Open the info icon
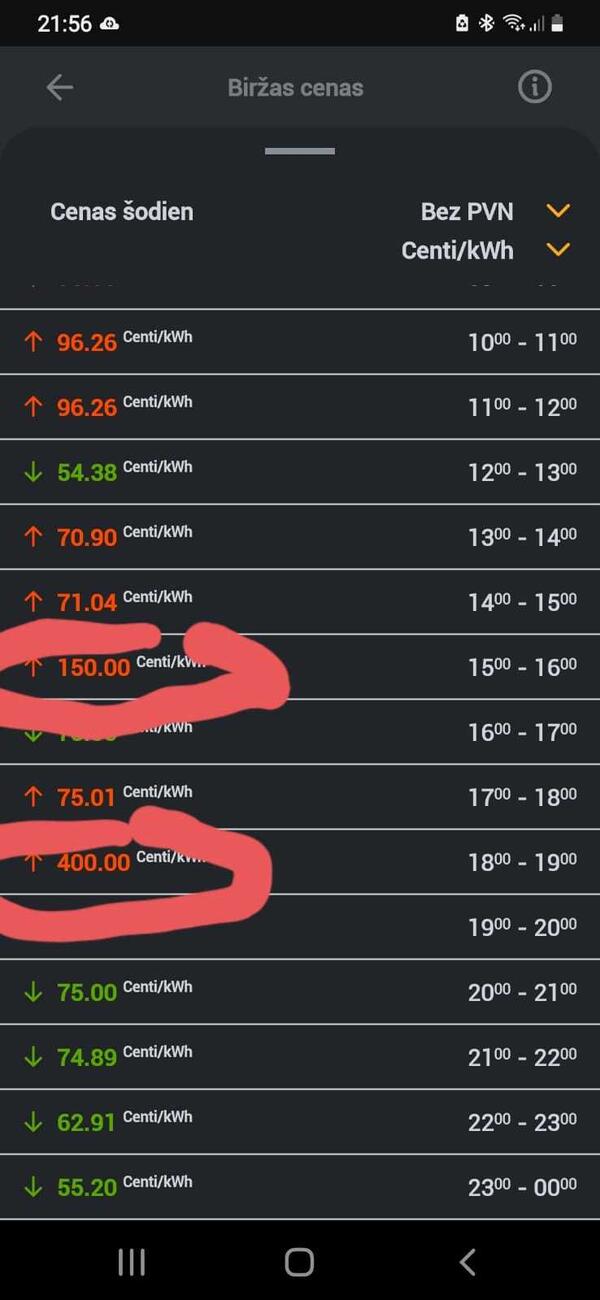 (535, 88)
